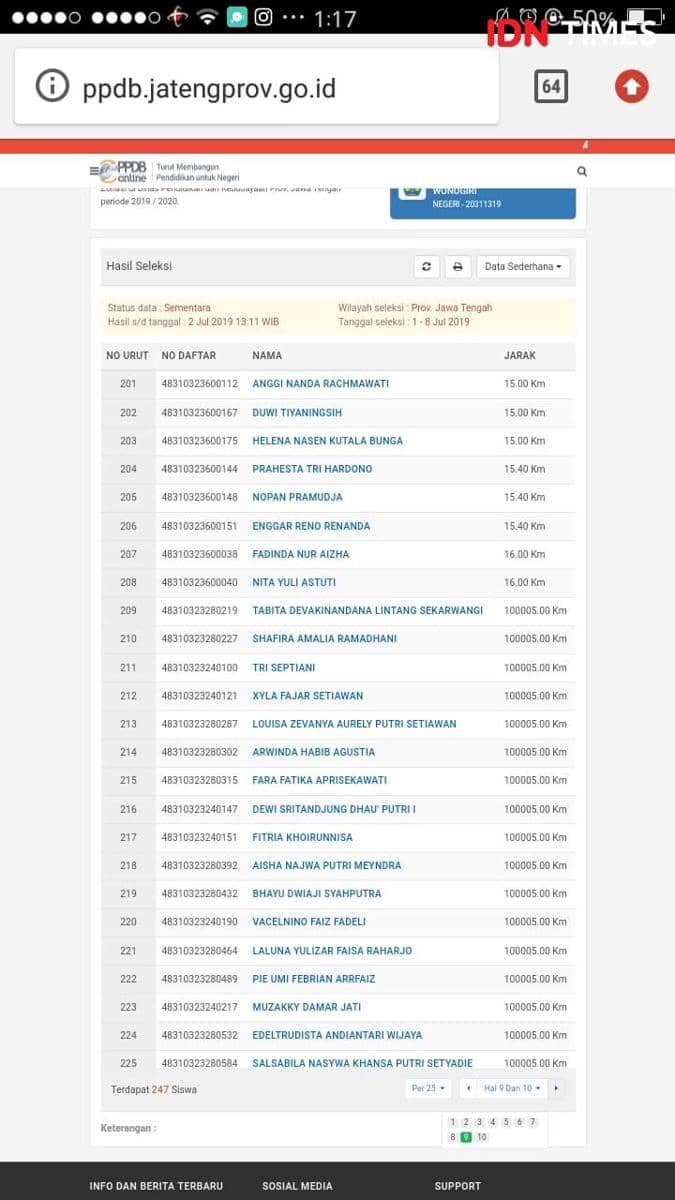Expand the Data Sederhana dropdown
This screenshot has width=675, height=1200.
(x=523, y=267)
